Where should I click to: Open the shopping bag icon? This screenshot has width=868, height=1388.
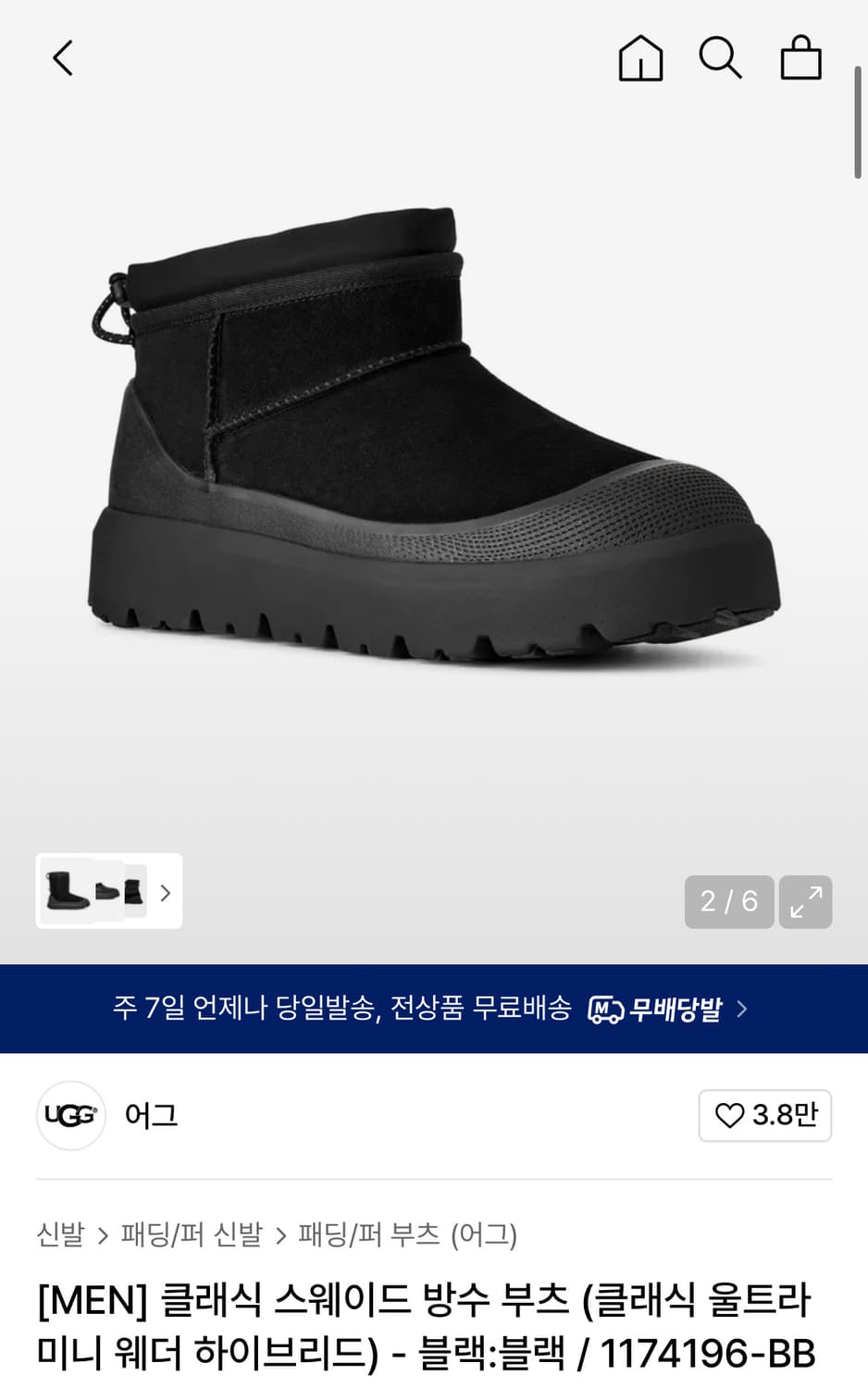(x=800, y=57)
